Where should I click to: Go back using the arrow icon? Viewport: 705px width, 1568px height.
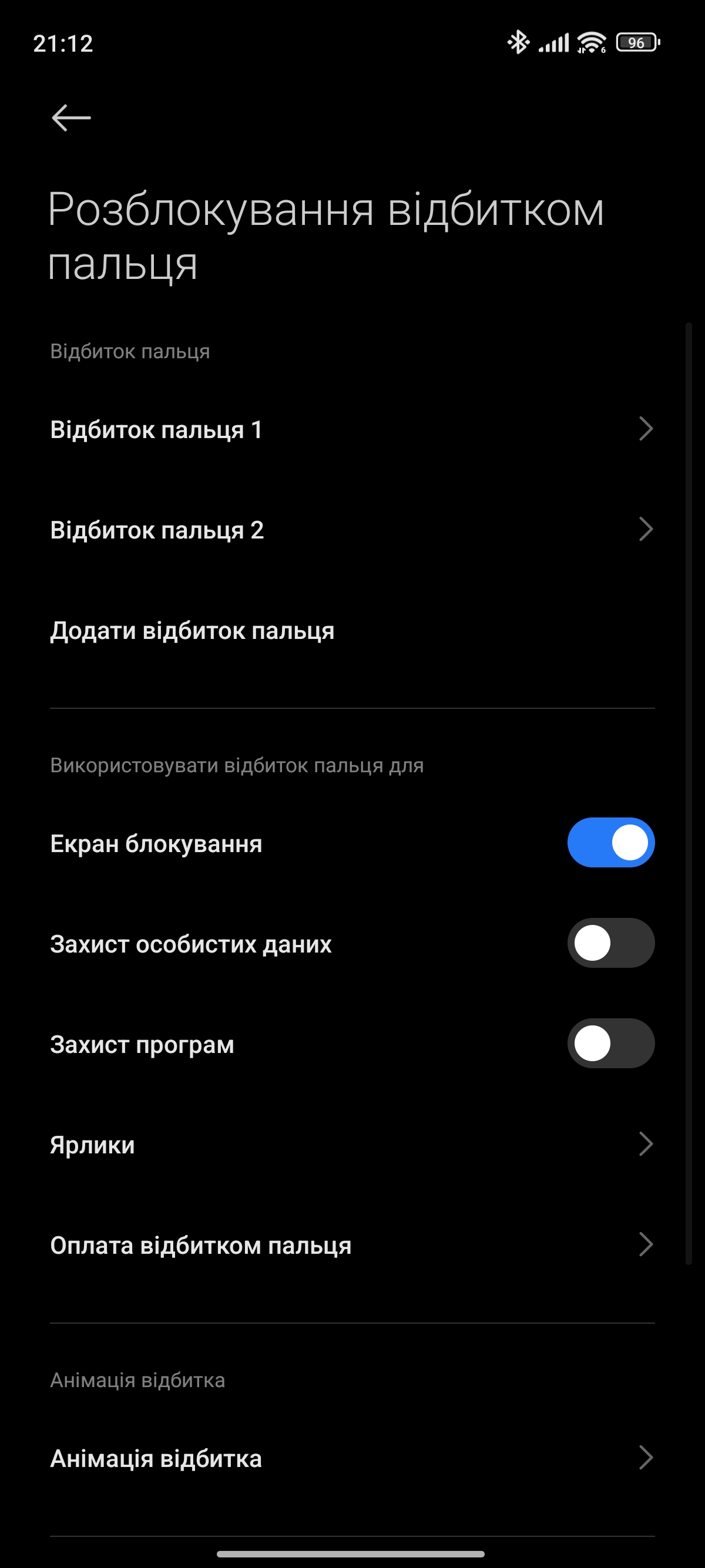click(x=71, y=117)
